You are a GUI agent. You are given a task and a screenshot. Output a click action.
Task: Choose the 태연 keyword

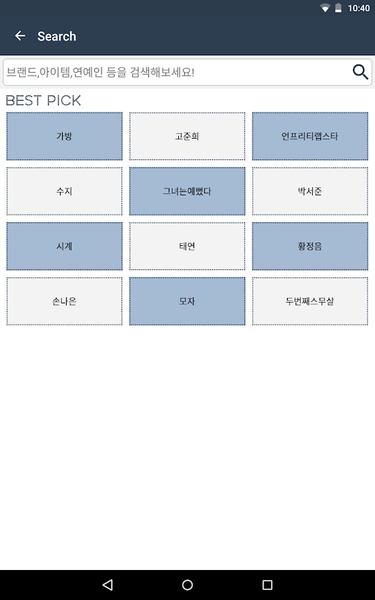tap(187, 246)
